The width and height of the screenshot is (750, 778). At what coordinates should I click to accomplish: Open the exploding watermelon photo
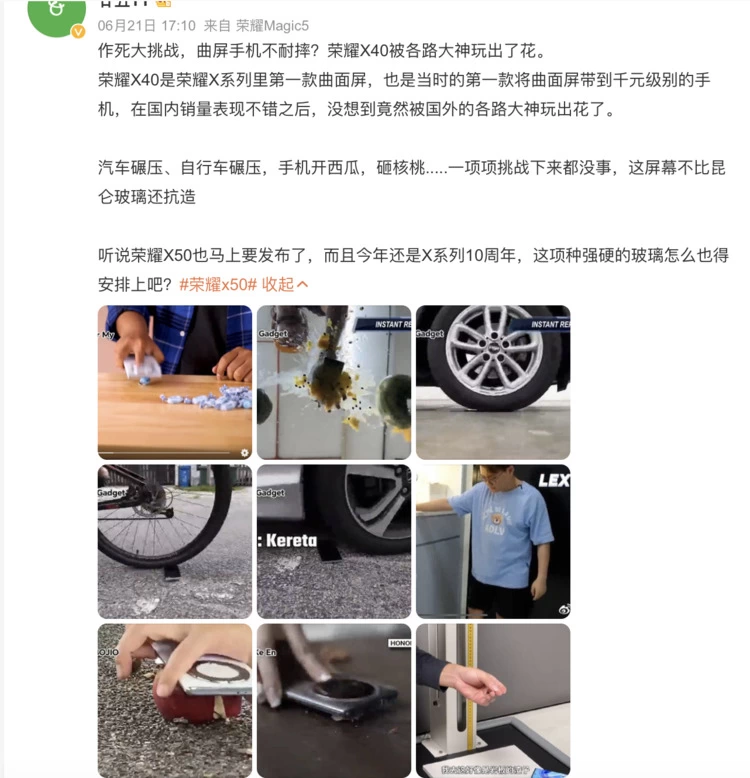334,382
